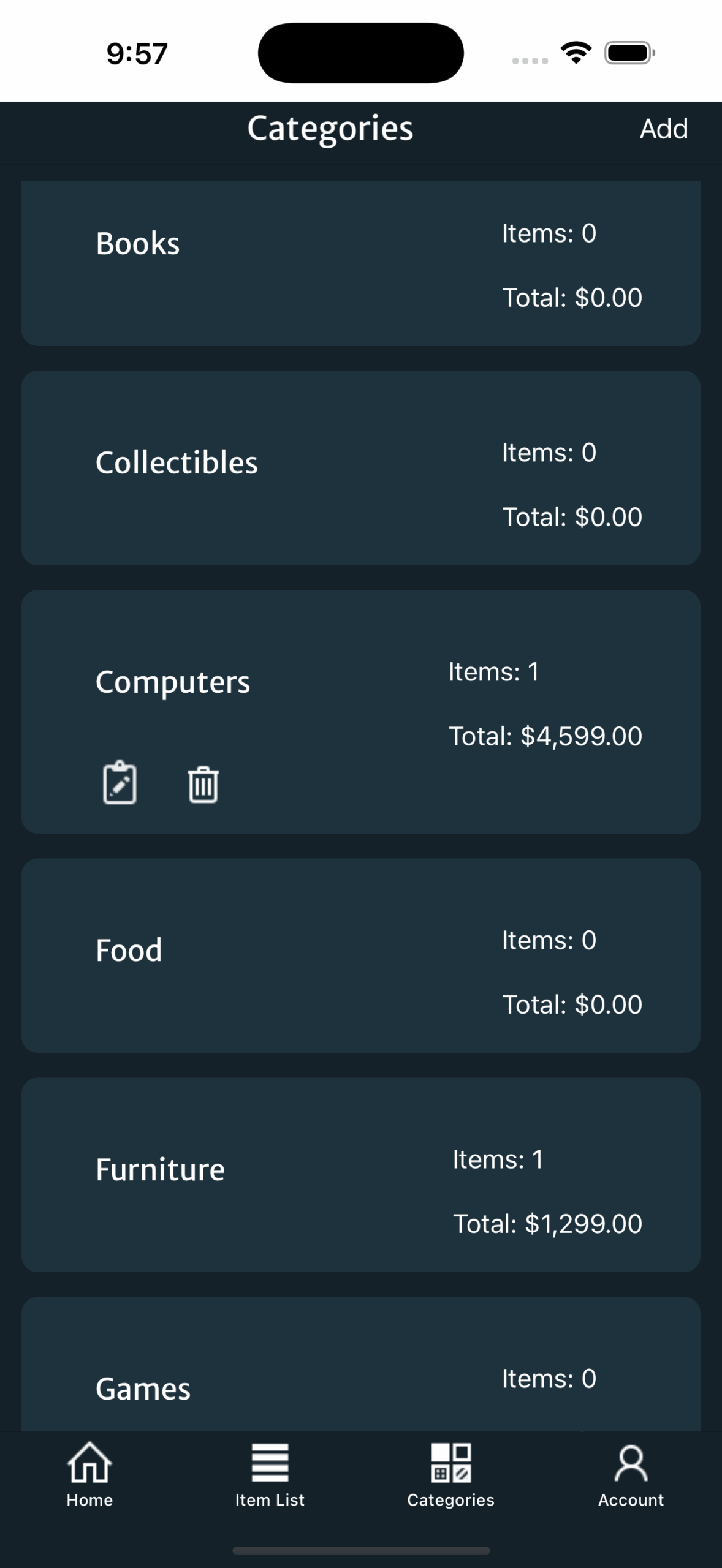This screenshot has height=1568, width=722.
Task: Select the edit icon for Computers category
Action: (120, 785)
